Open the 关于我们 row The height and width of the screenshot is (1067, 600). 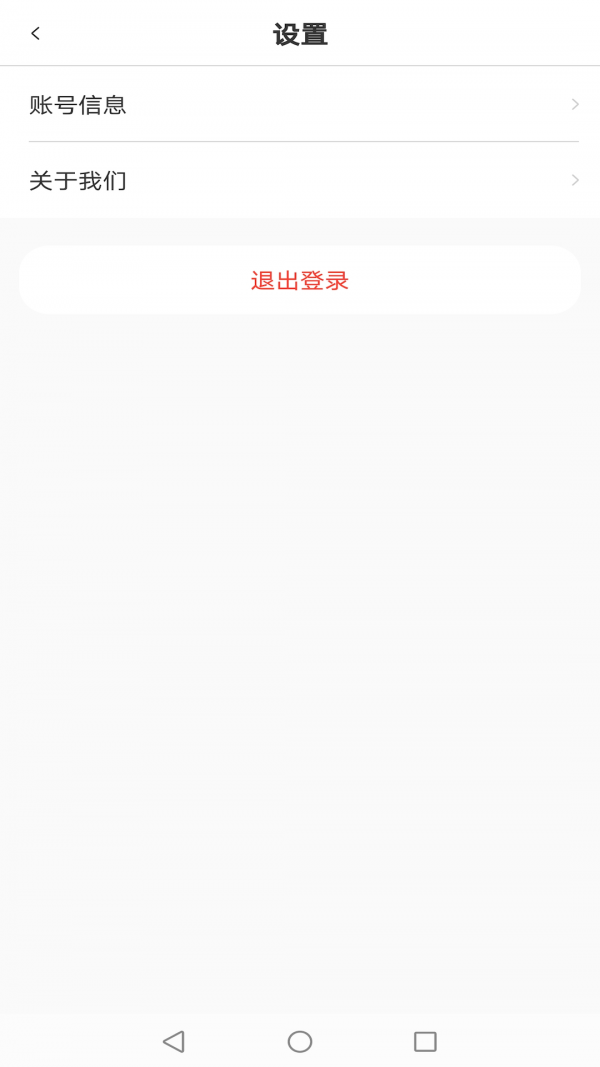coord(300,181)
